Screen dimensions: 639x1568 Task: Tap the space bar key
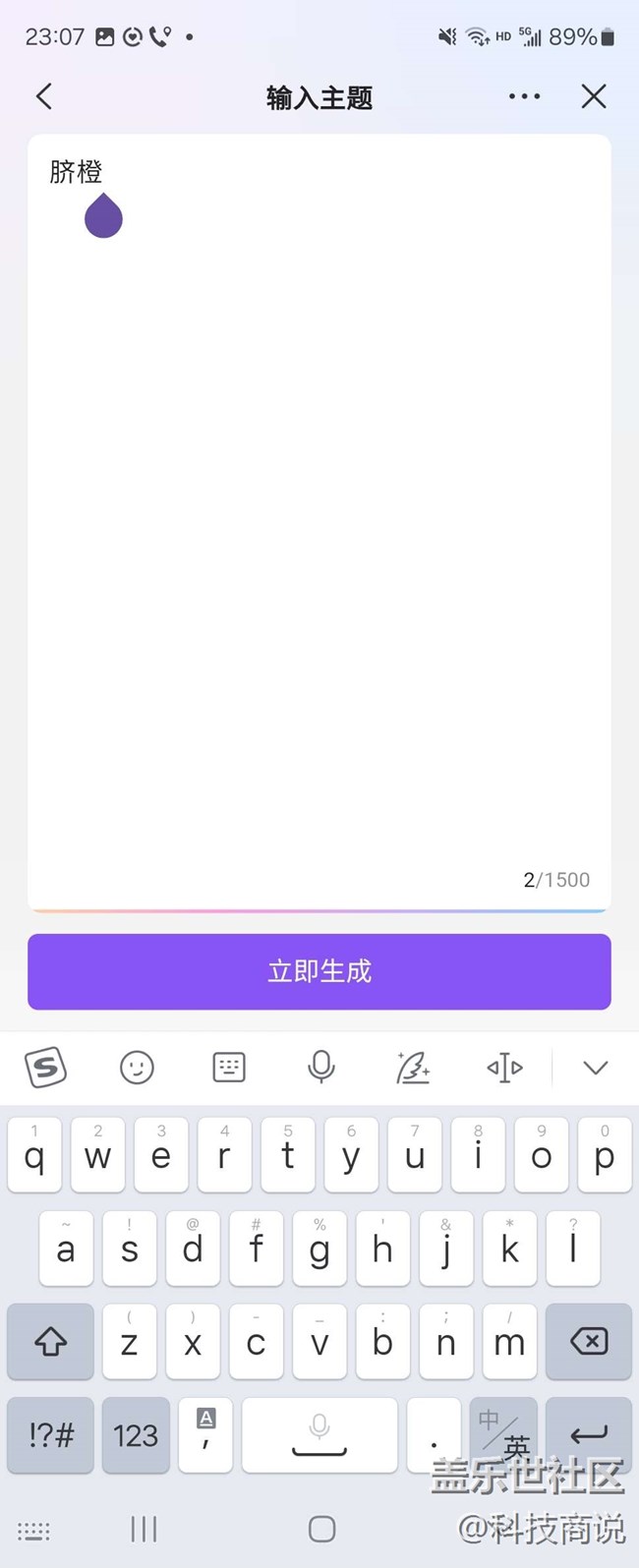coord(319,1435)
